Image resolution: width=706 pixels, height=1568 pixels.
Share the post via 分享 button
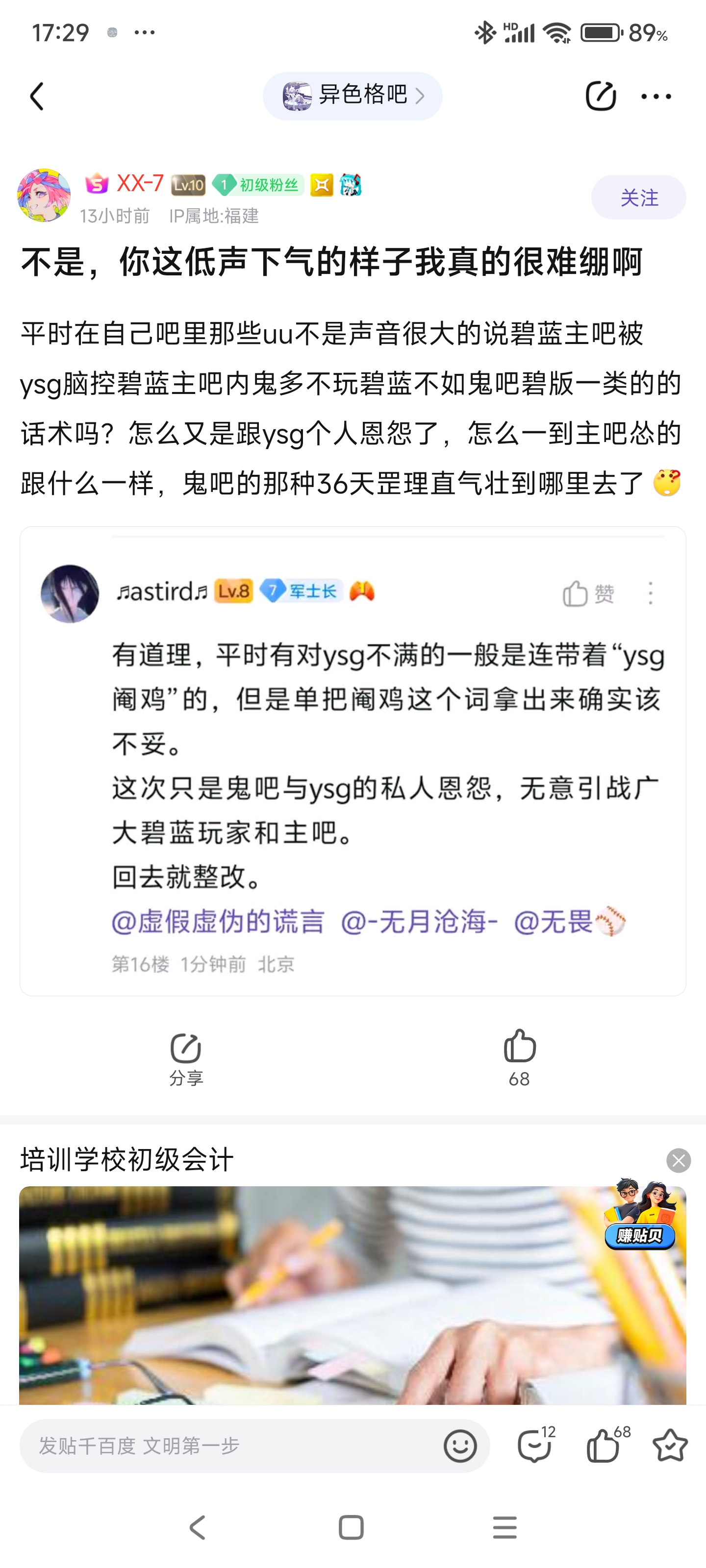coord(186,1059)
